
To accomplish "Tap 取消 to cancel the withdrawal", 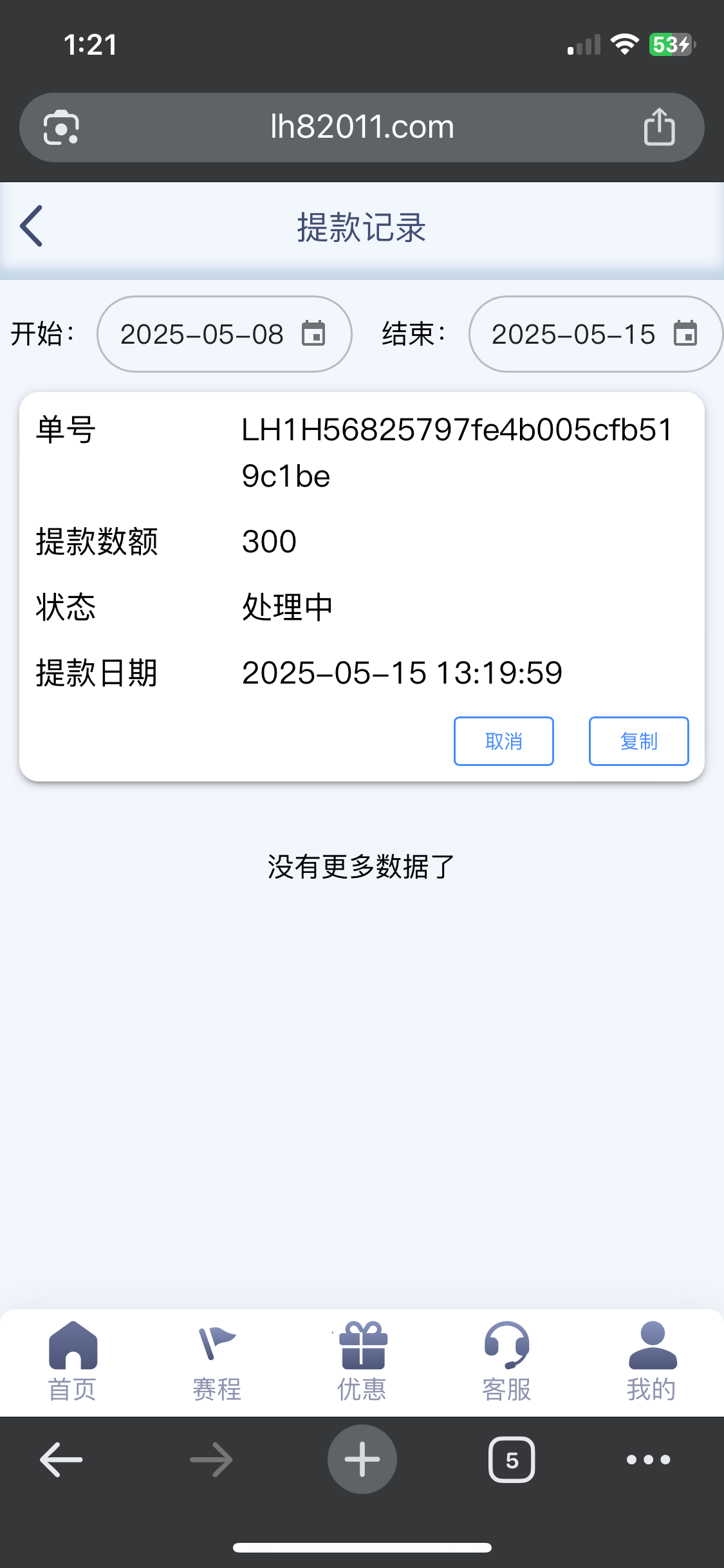I will click(503, 741).
